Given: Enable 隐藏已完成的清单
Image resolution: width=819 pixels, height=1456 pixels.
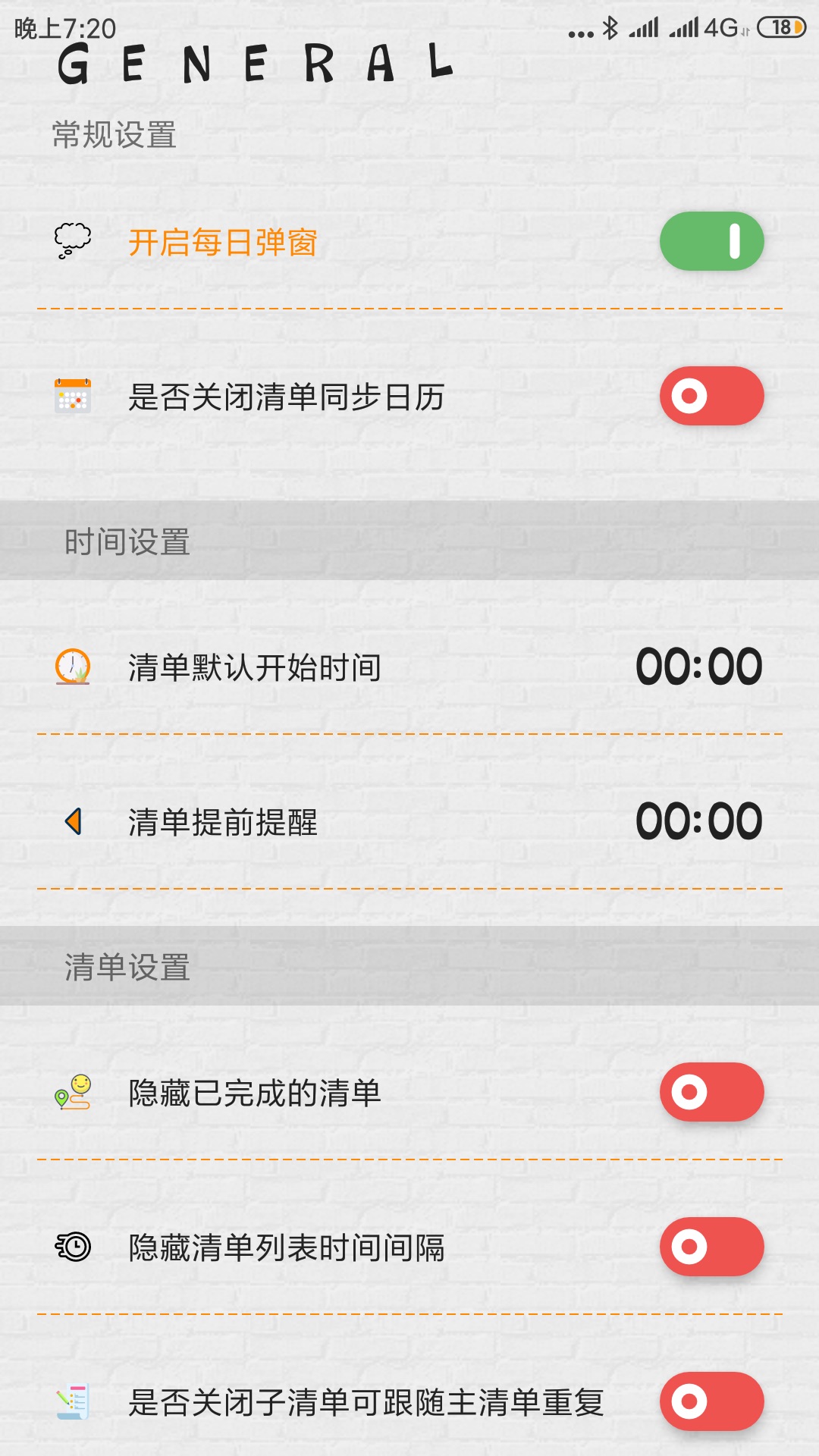Looking at the screenshot, I should (711, 1092).
